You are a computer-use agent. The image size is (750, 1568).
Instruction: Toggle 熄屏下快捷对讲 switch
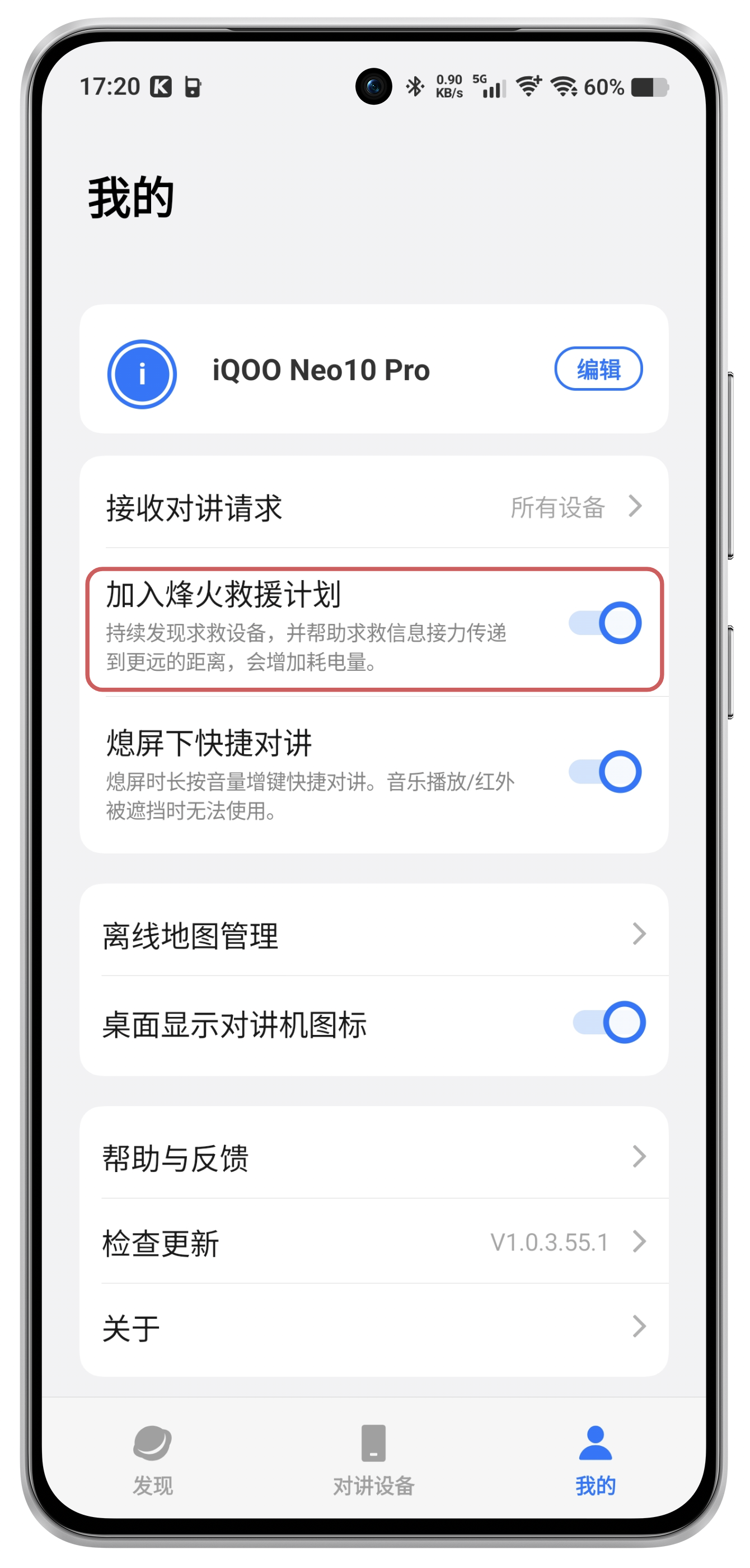[x=604, y=771]
